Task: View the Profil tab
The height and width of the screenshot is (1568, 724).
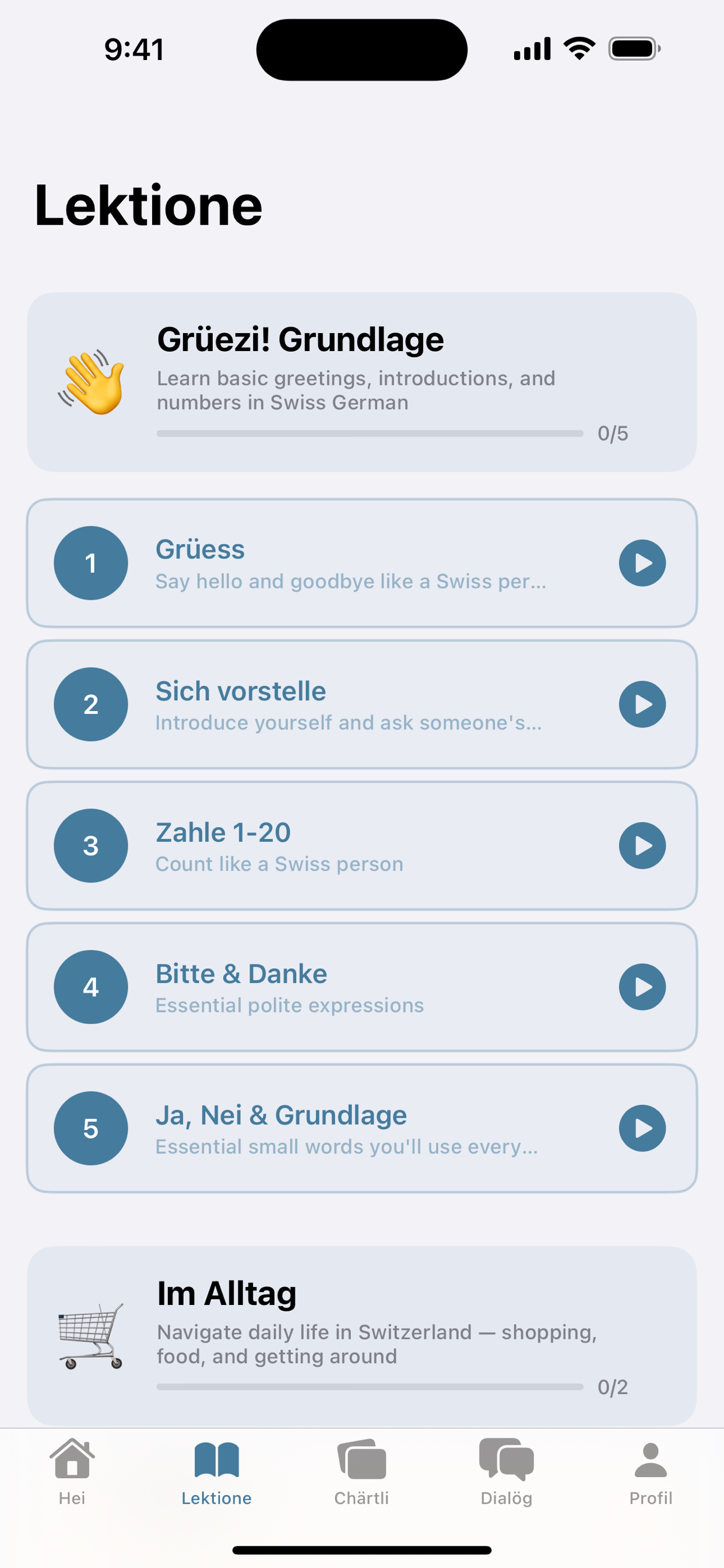Action: click(651, 1471)
